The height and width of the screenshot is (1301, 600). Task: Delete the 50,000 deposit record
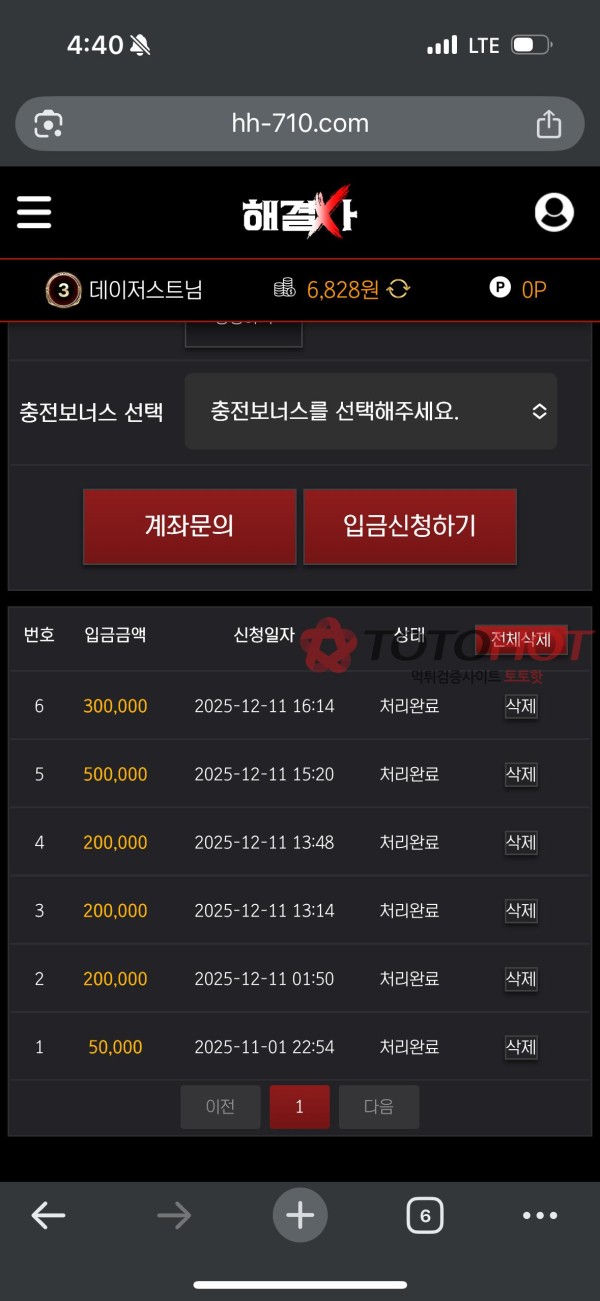[521, 1047]
